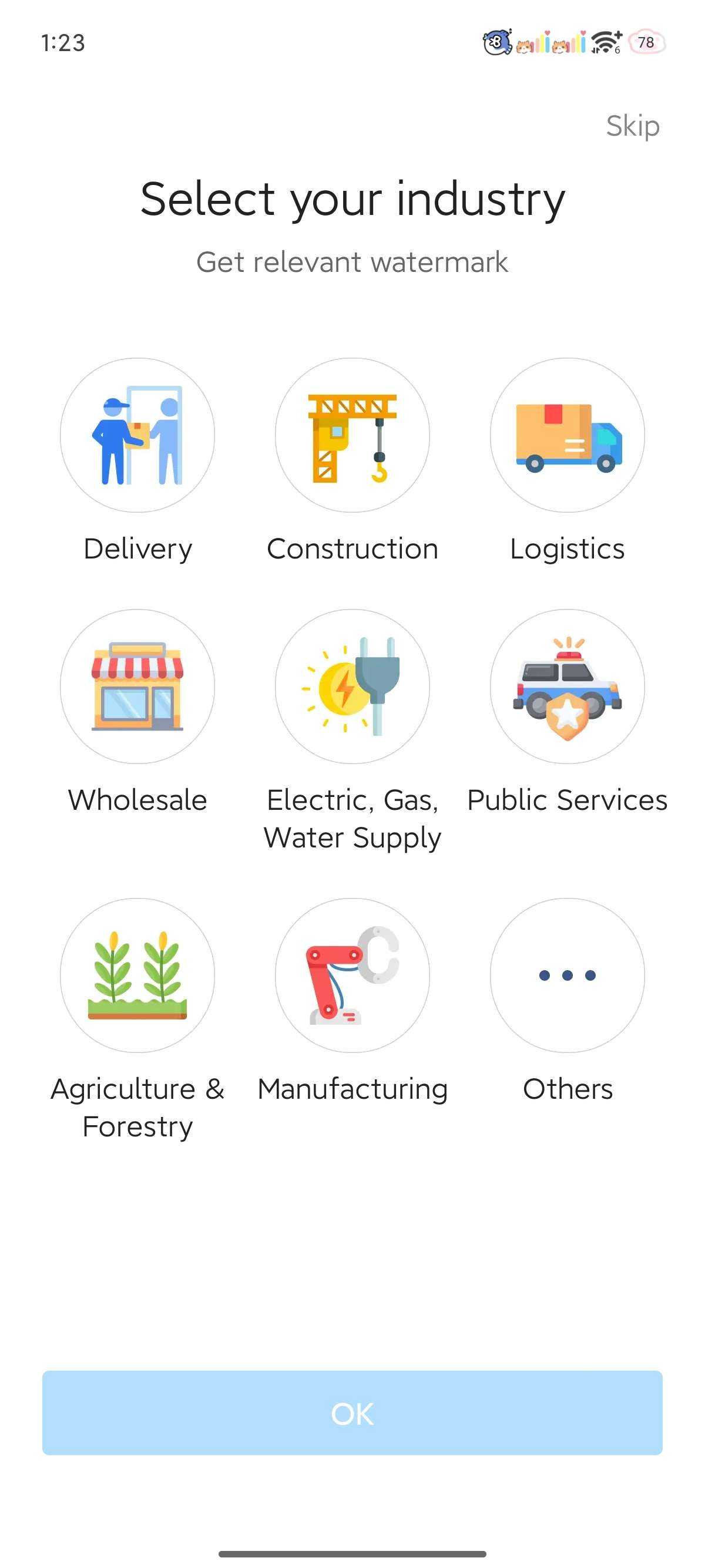Pick Agriculture & Forestry
This screenshot has width=705, height=1568.
point(137,975)
